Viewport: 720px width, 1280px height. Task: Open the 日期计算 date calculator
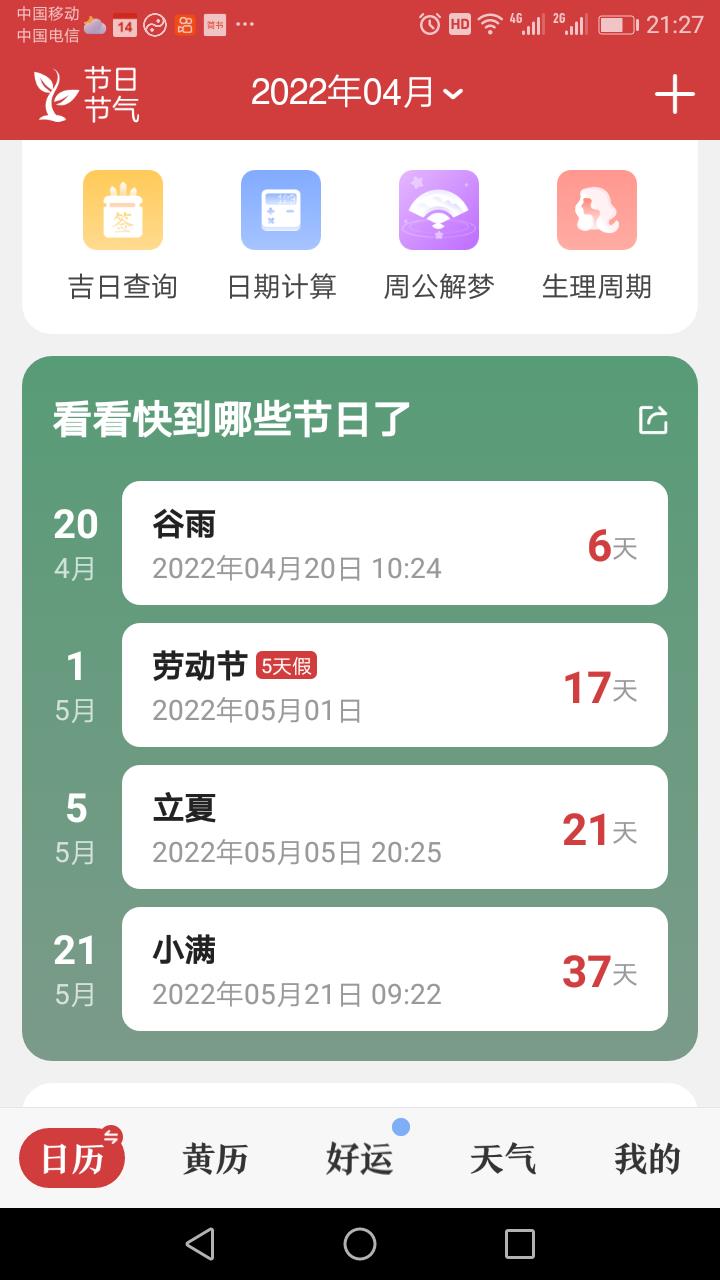tap(281, 235)
